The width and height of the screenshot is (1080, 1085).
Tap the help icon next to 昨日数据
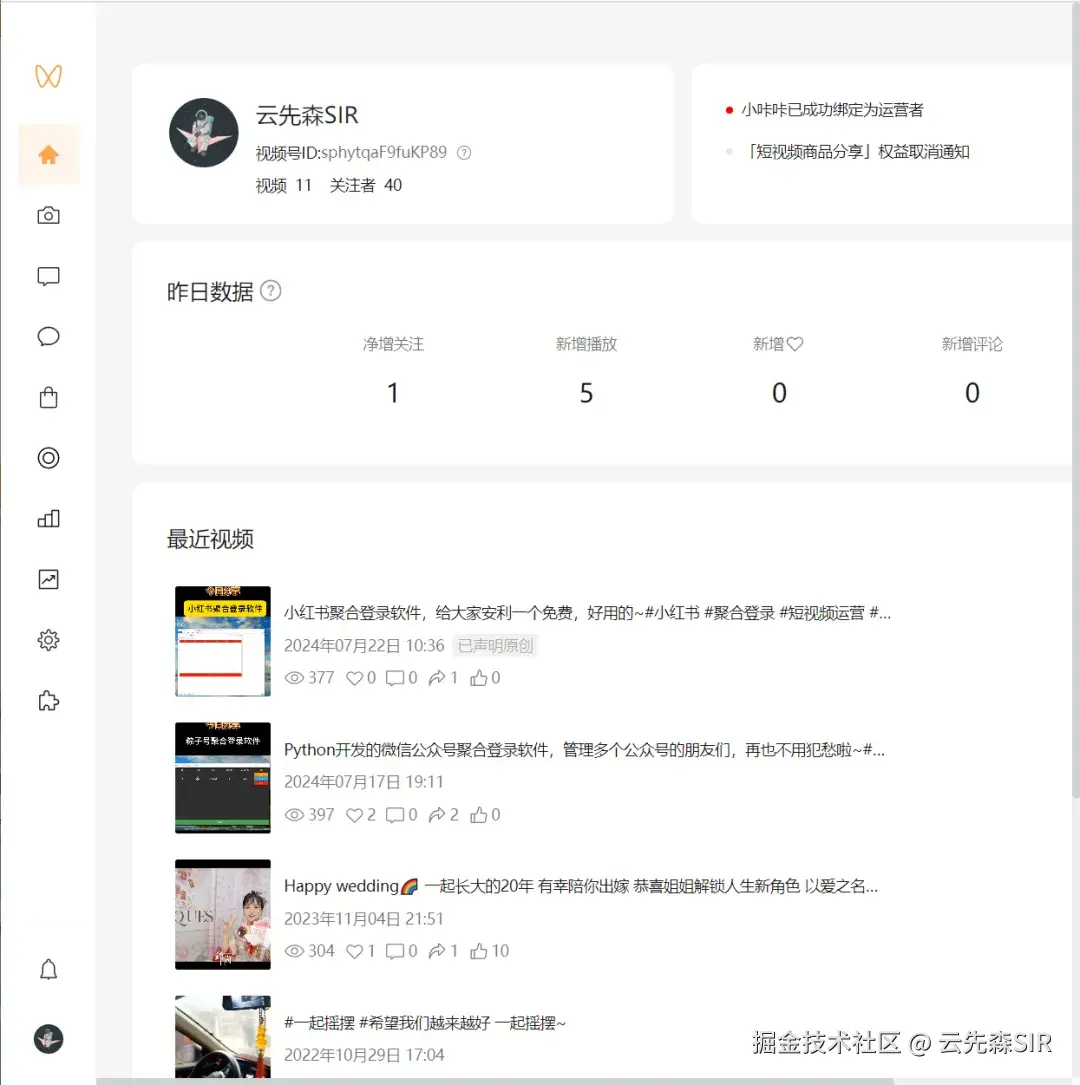coord(271,291)
